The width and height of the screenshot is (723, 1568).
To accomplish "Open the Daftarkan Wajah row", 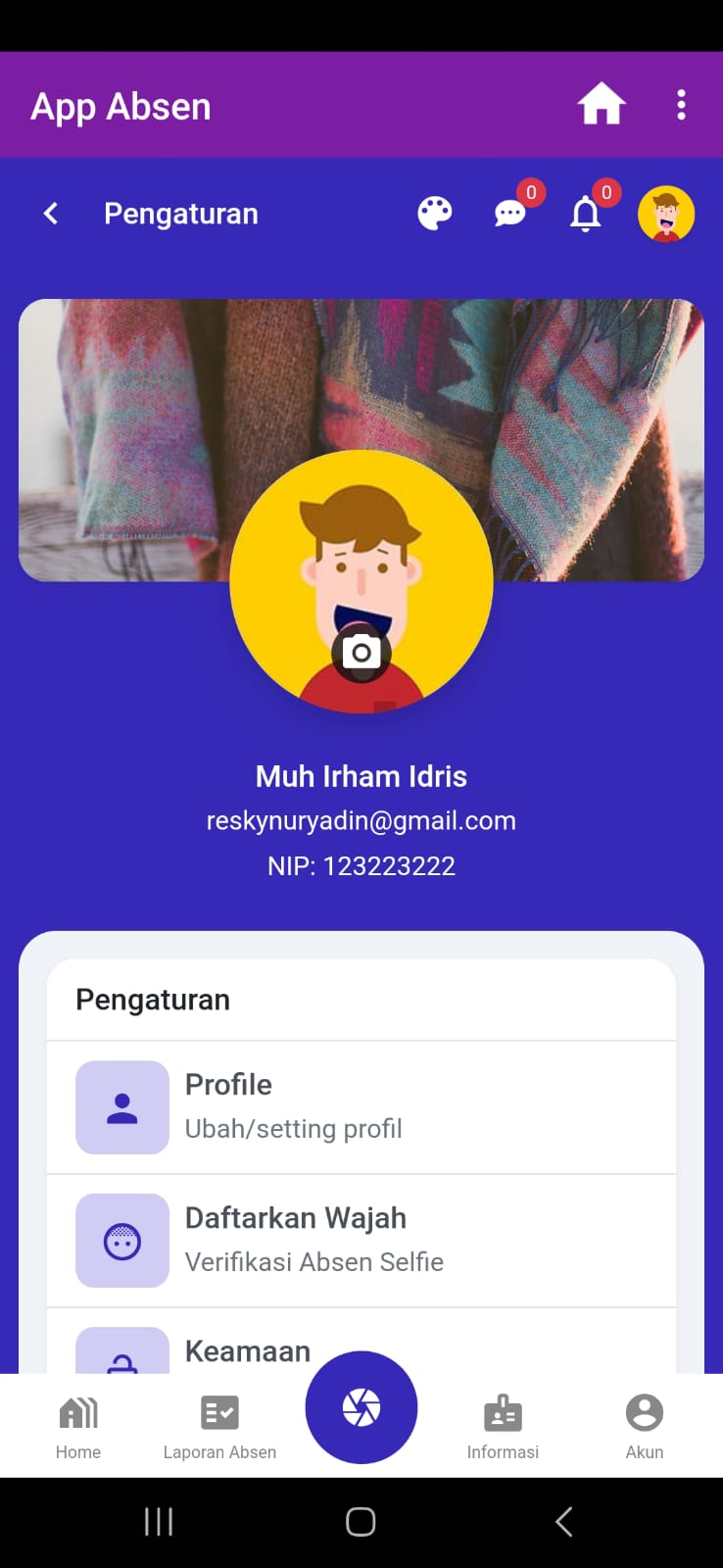I will pos(361,1240).
